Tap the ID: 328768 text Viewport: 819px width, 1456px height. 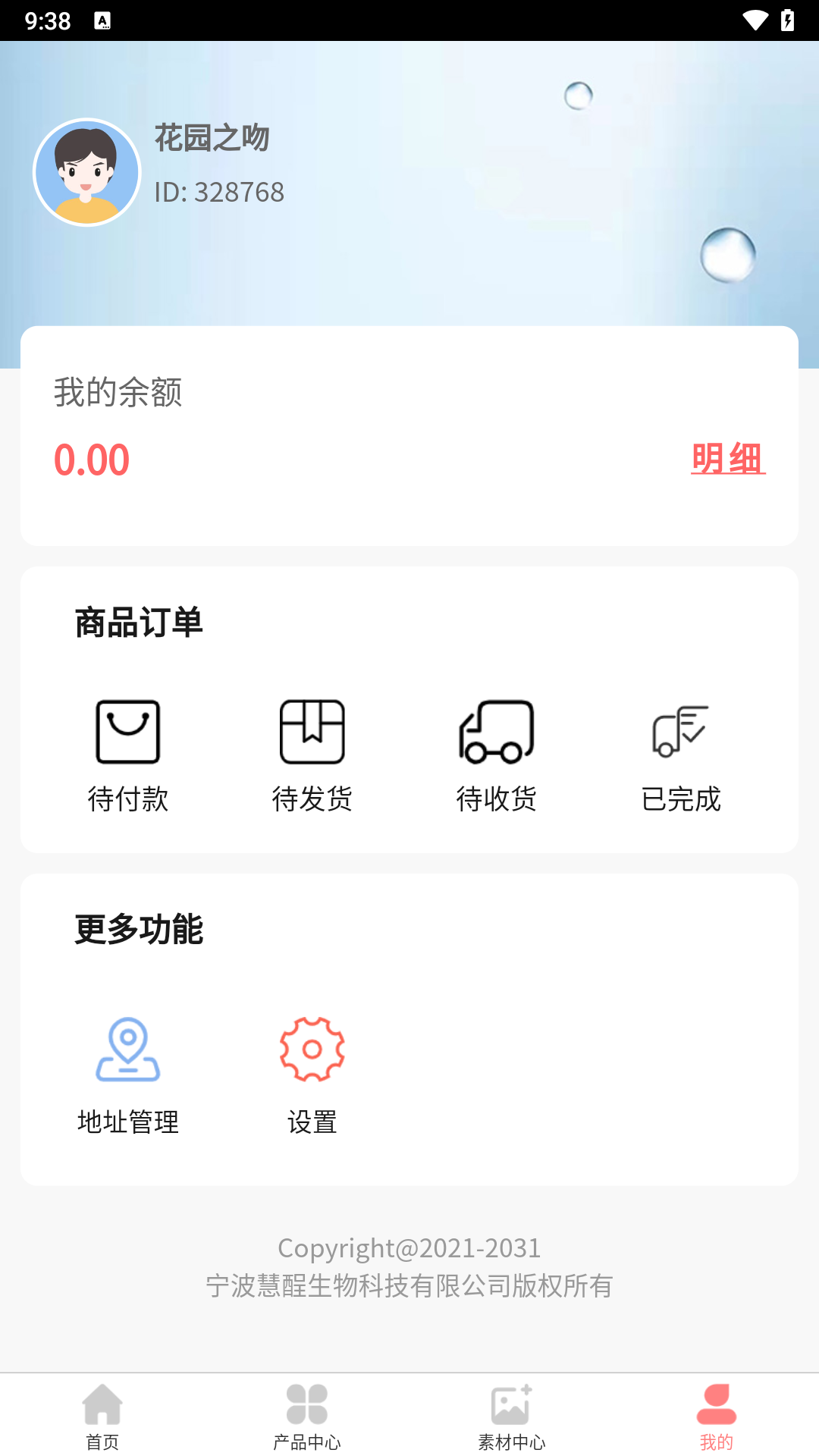coord(218,192)
